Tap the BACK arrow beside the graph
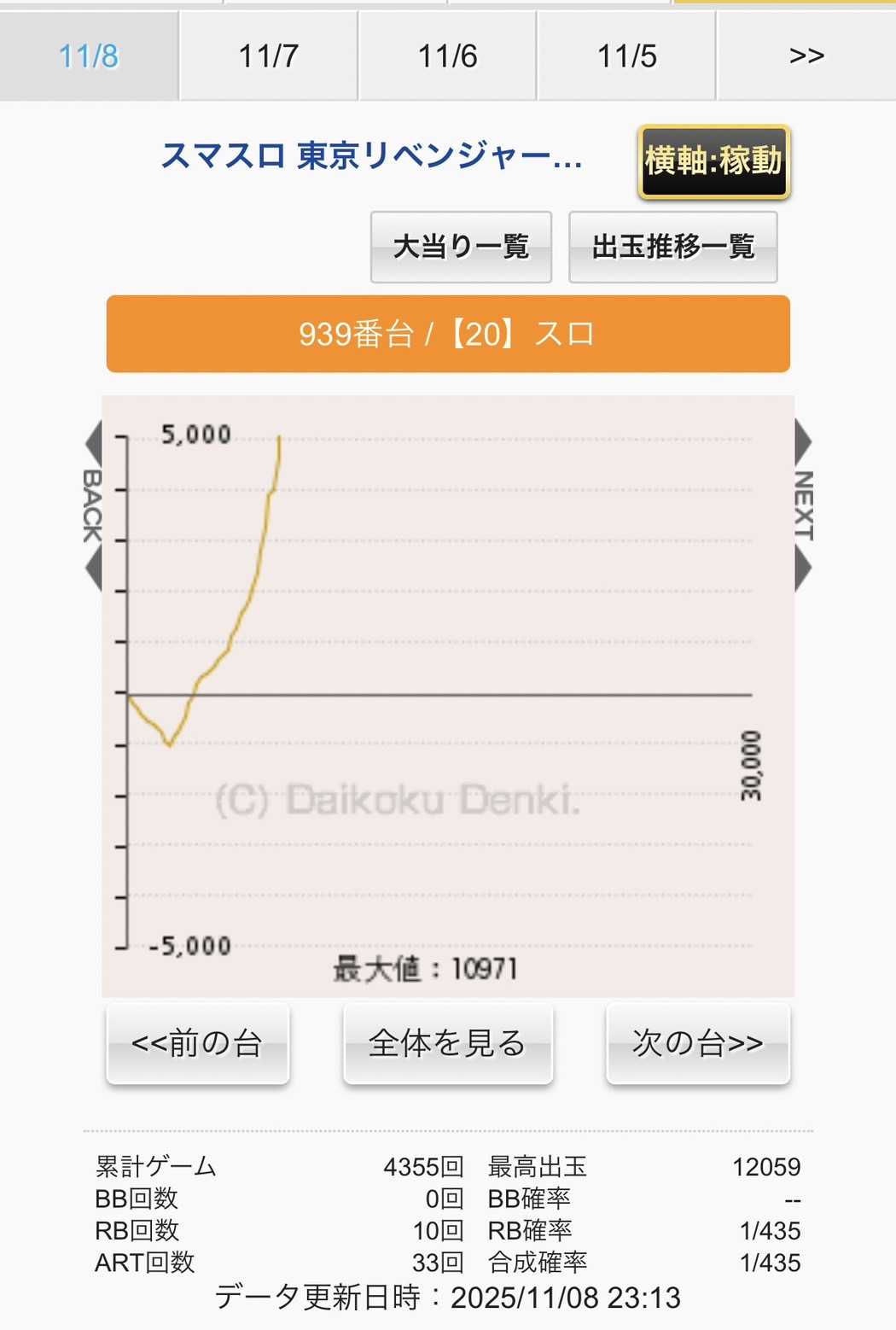The height and width of the screenshot is (1330, 896). (x=92, y=505)
